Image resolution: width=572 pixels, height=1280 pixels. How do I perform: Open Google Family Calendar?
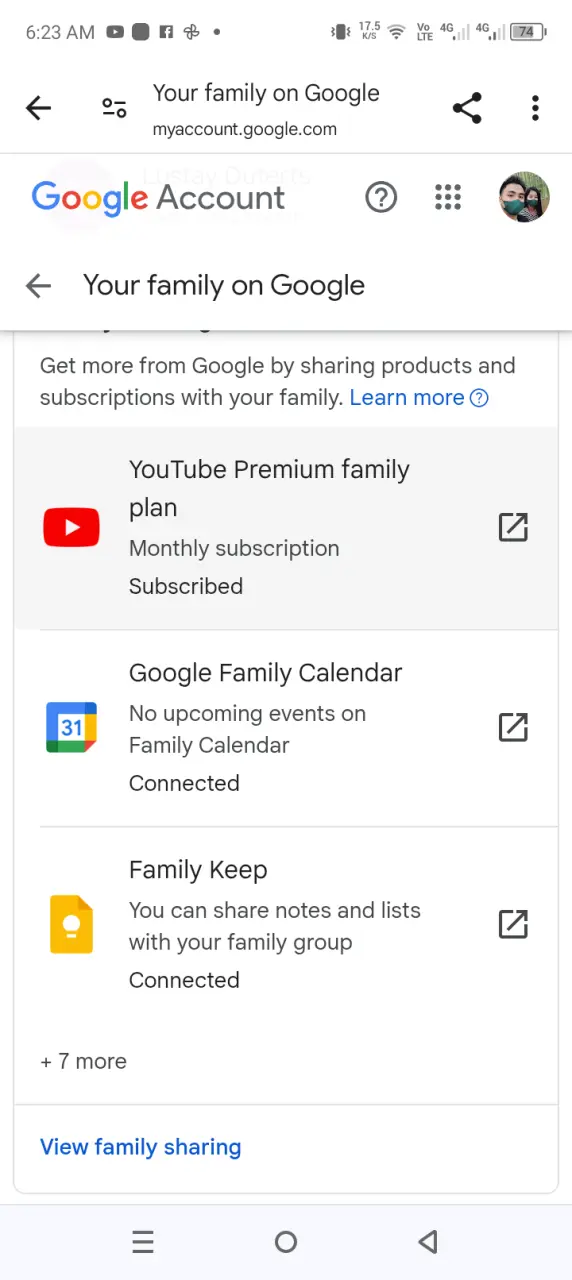coord(286,728)
